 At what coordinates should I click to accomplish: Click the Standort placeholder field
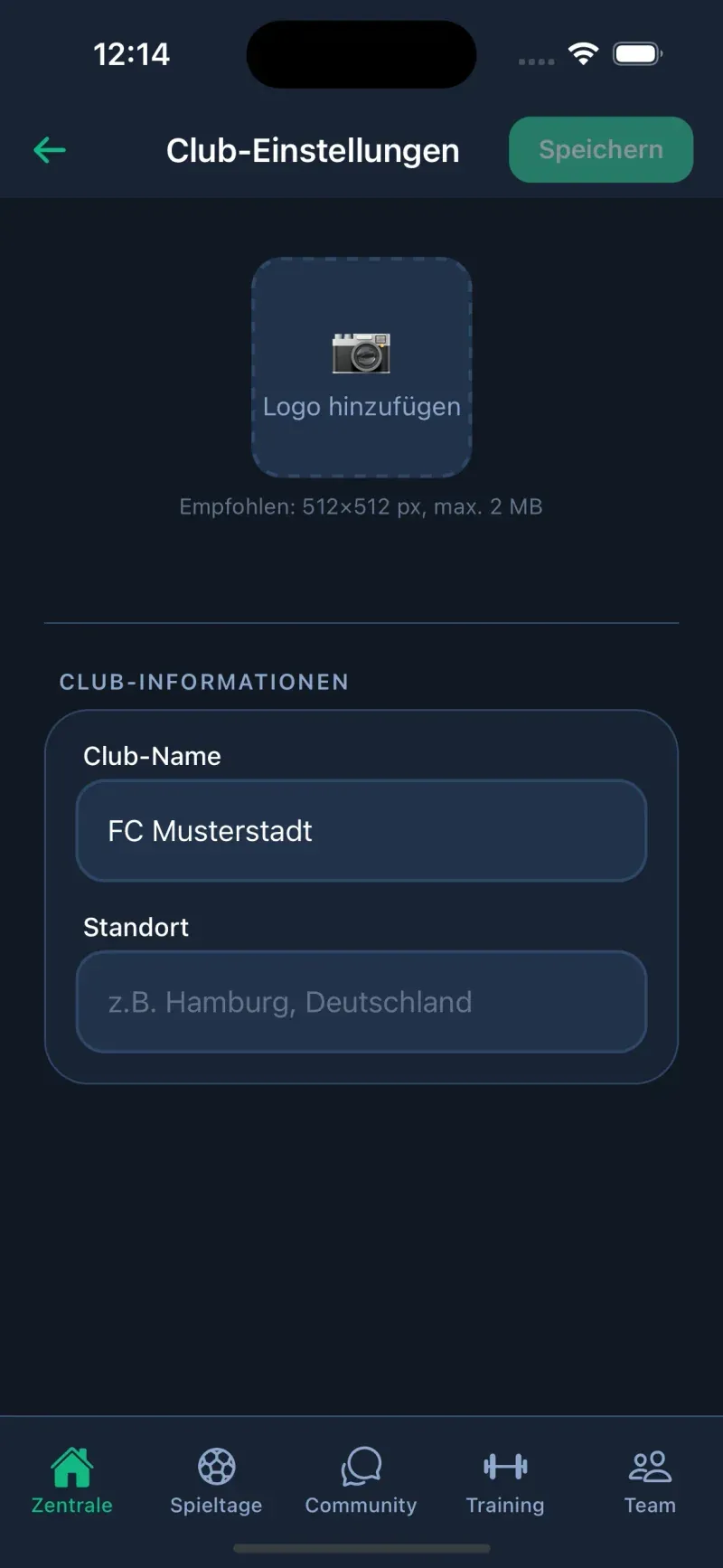(x=361, y=1001)
